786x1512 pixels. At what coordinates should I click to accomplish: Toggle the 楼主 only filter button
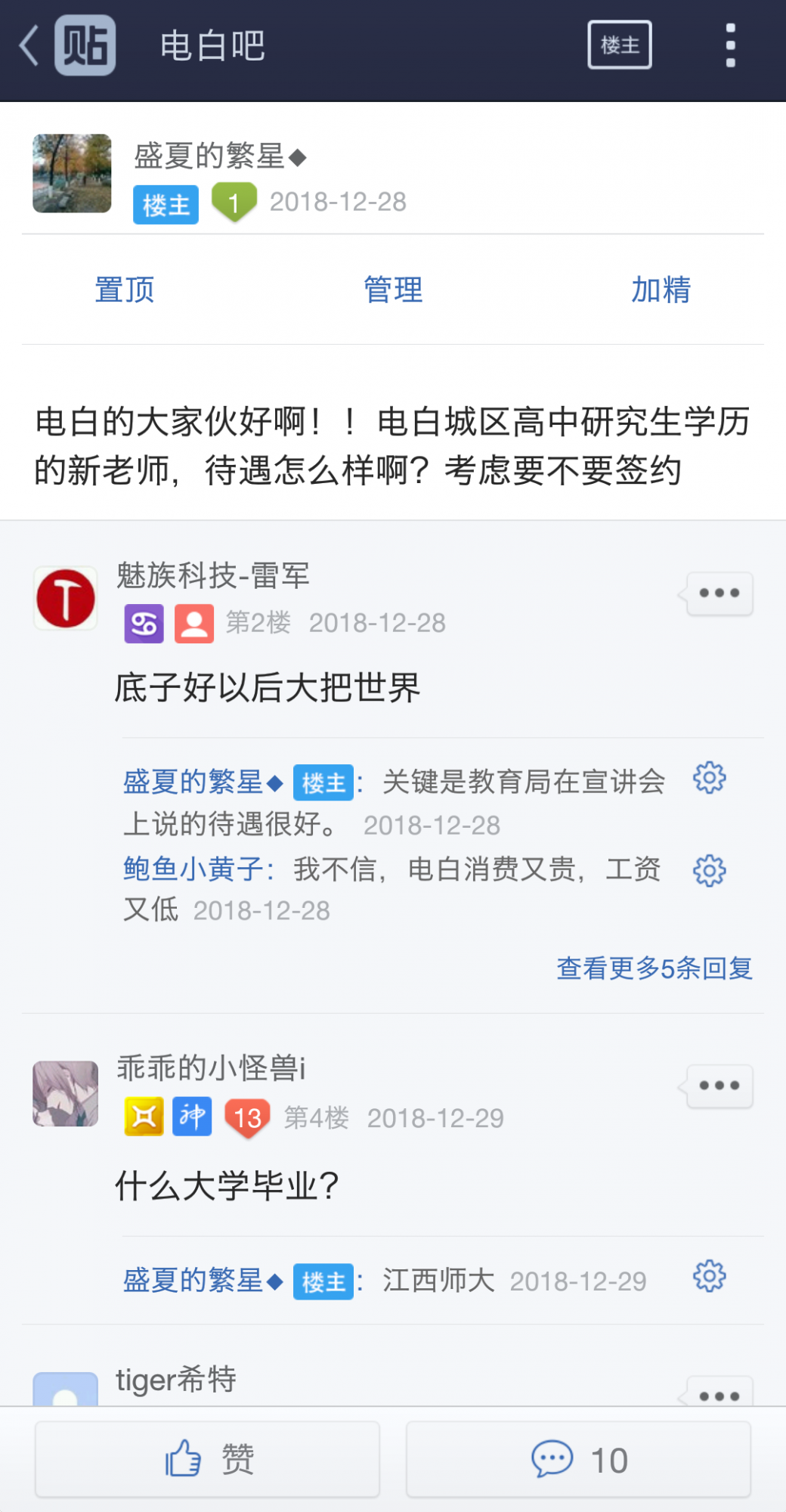620,45
